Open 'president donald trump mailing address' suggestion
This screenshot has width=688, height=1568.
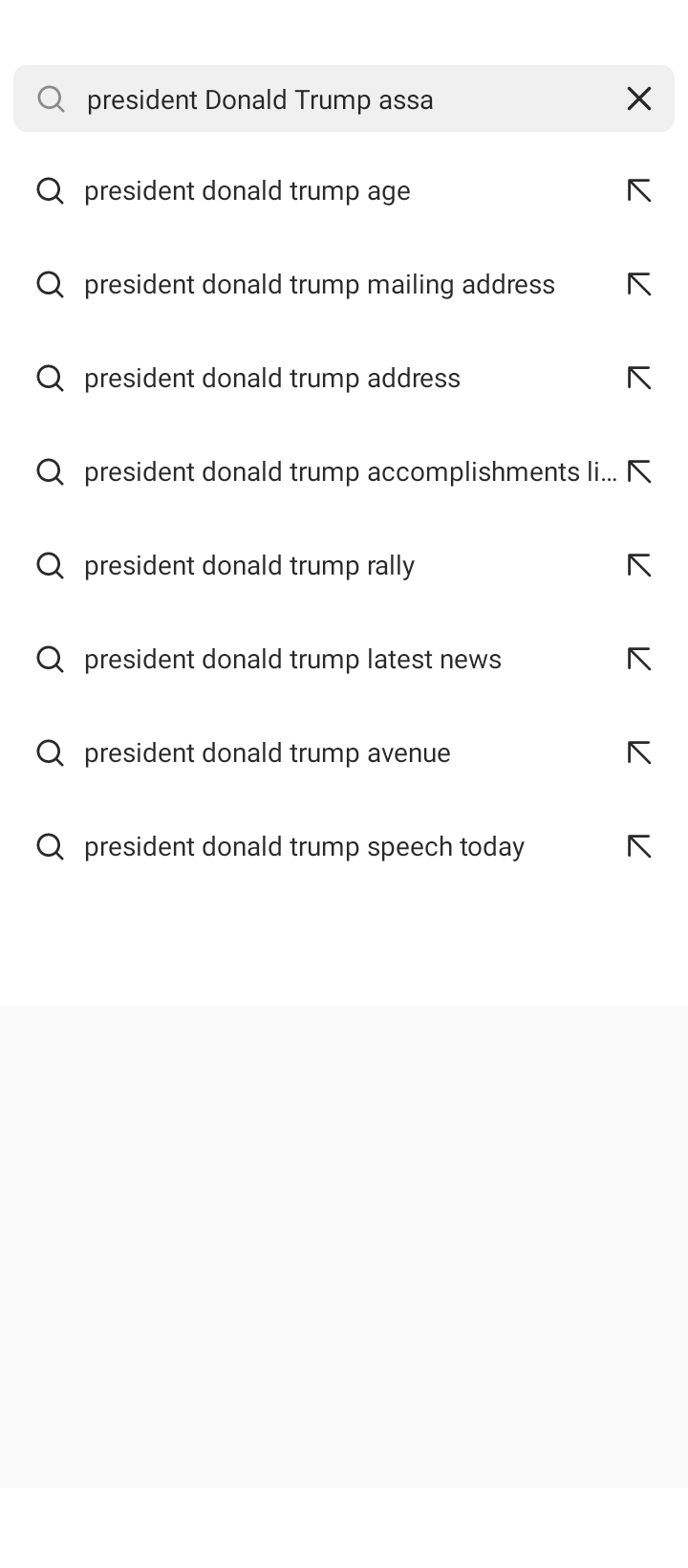[319, 285]
